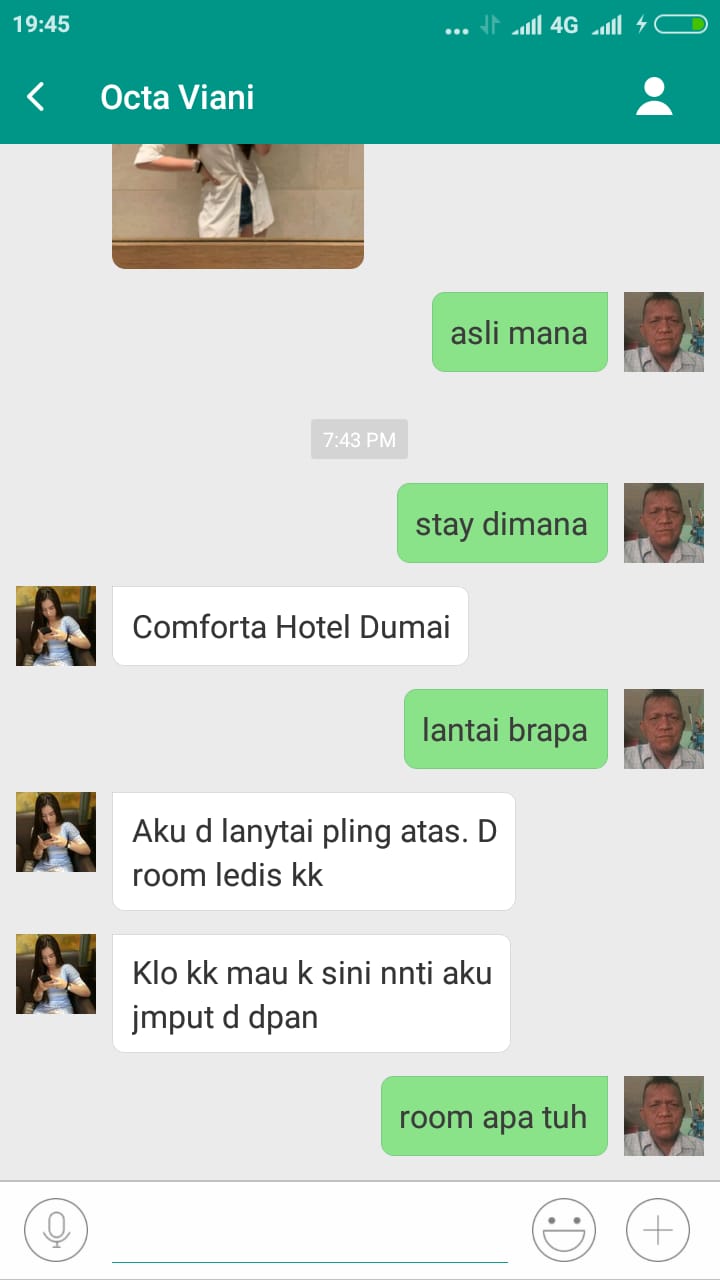
Task: Open Octa Viani's contact profile icon
Action: (654, 97)
